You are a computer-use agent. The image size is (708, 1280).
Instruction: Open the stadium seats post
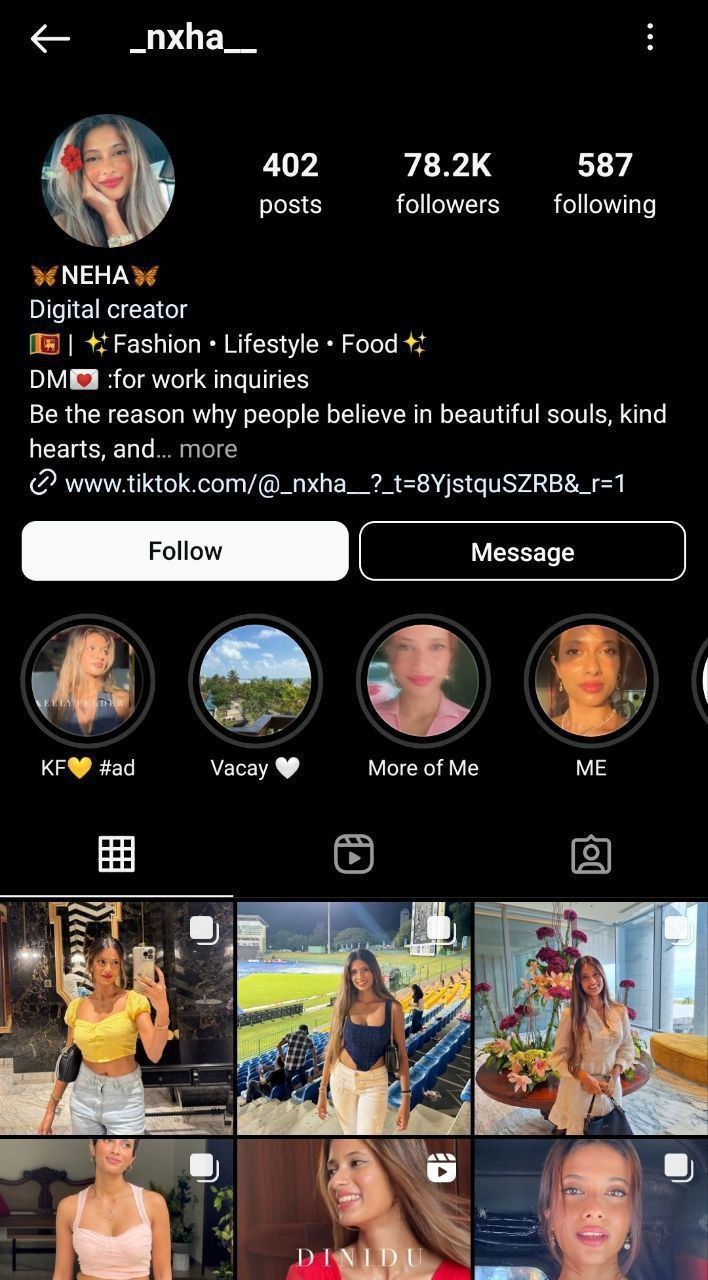[354, 1018]
